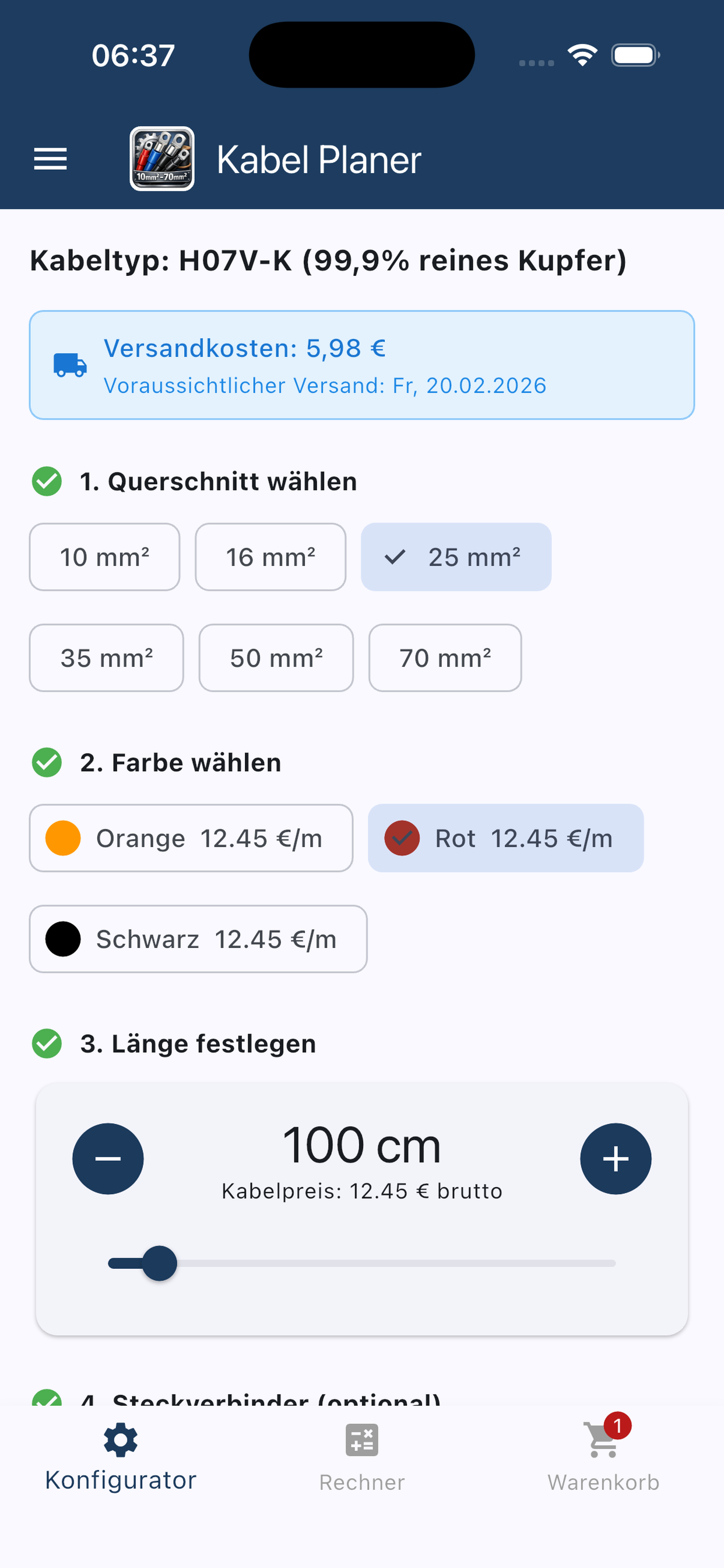Open the hamburger navigation menu
Screen dimensions: 724x1568
tap(51, 159)
